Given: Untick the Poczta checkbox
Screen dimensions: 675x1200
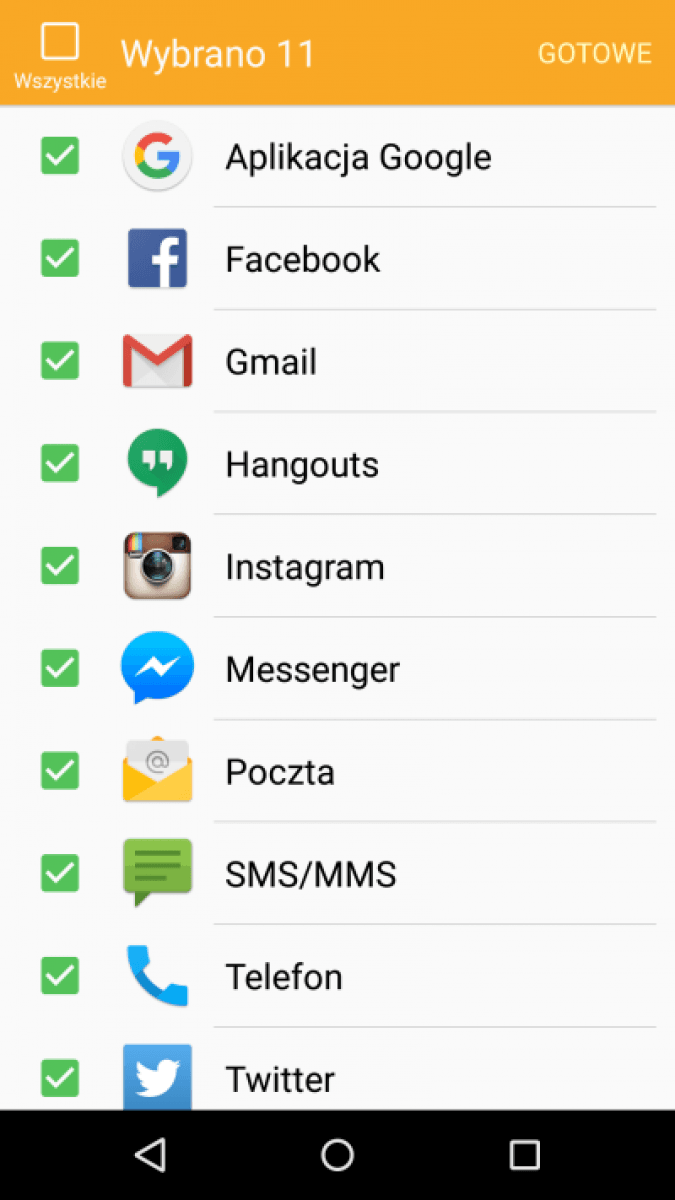Looking at the screenshot, I should pyautogui.click(x=60, y=771).
